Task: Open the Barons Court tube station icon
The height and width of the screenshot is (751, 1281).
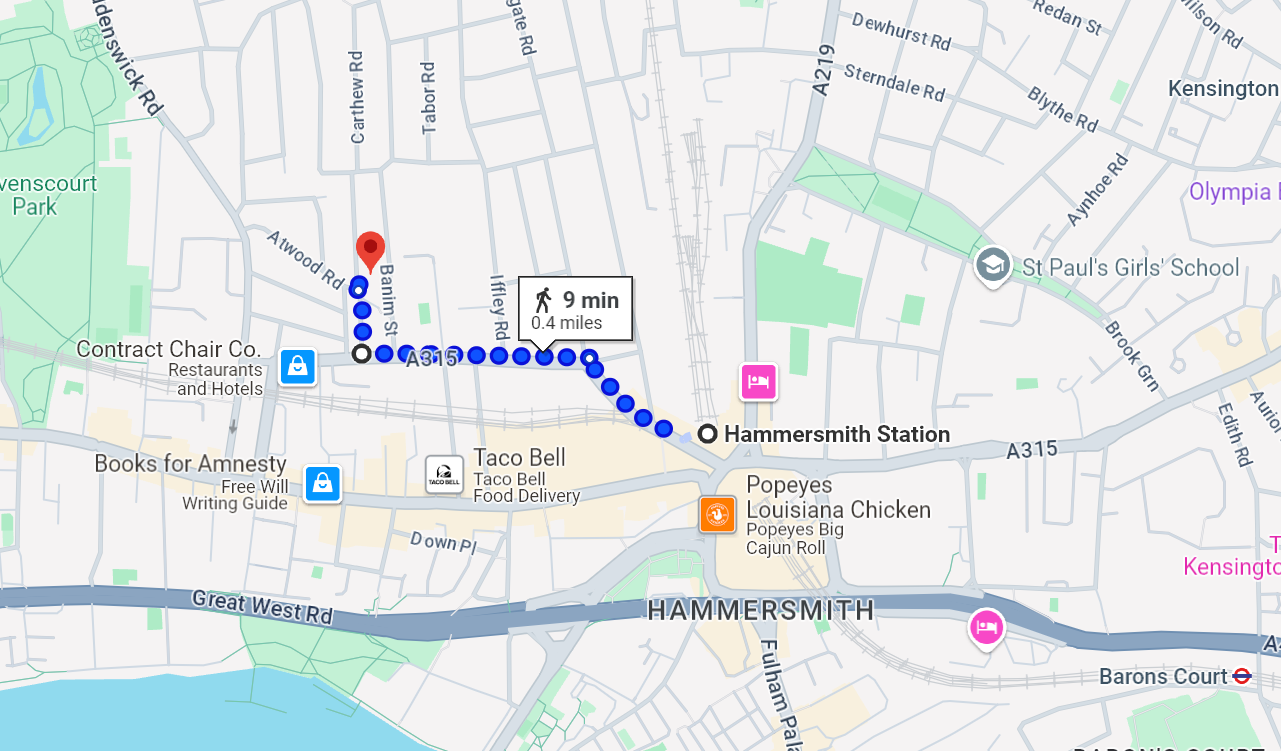Action: [x=1242, y=676]
